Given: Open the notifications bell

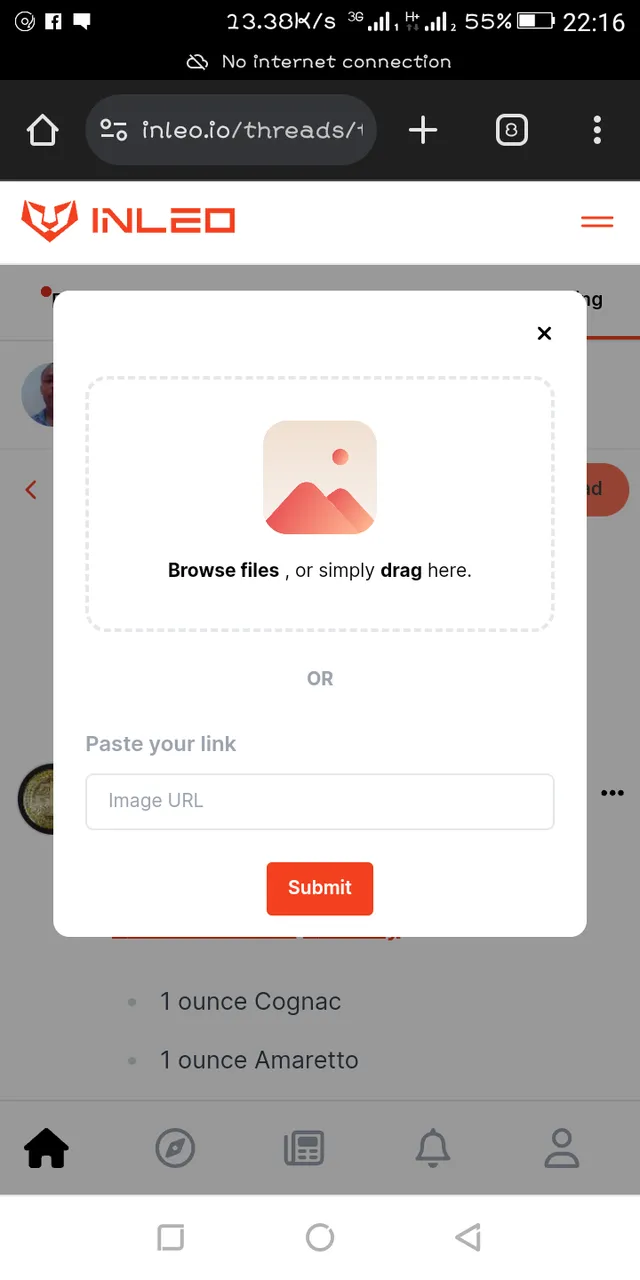Looking at the screenshot, I should coord(433,1148).
